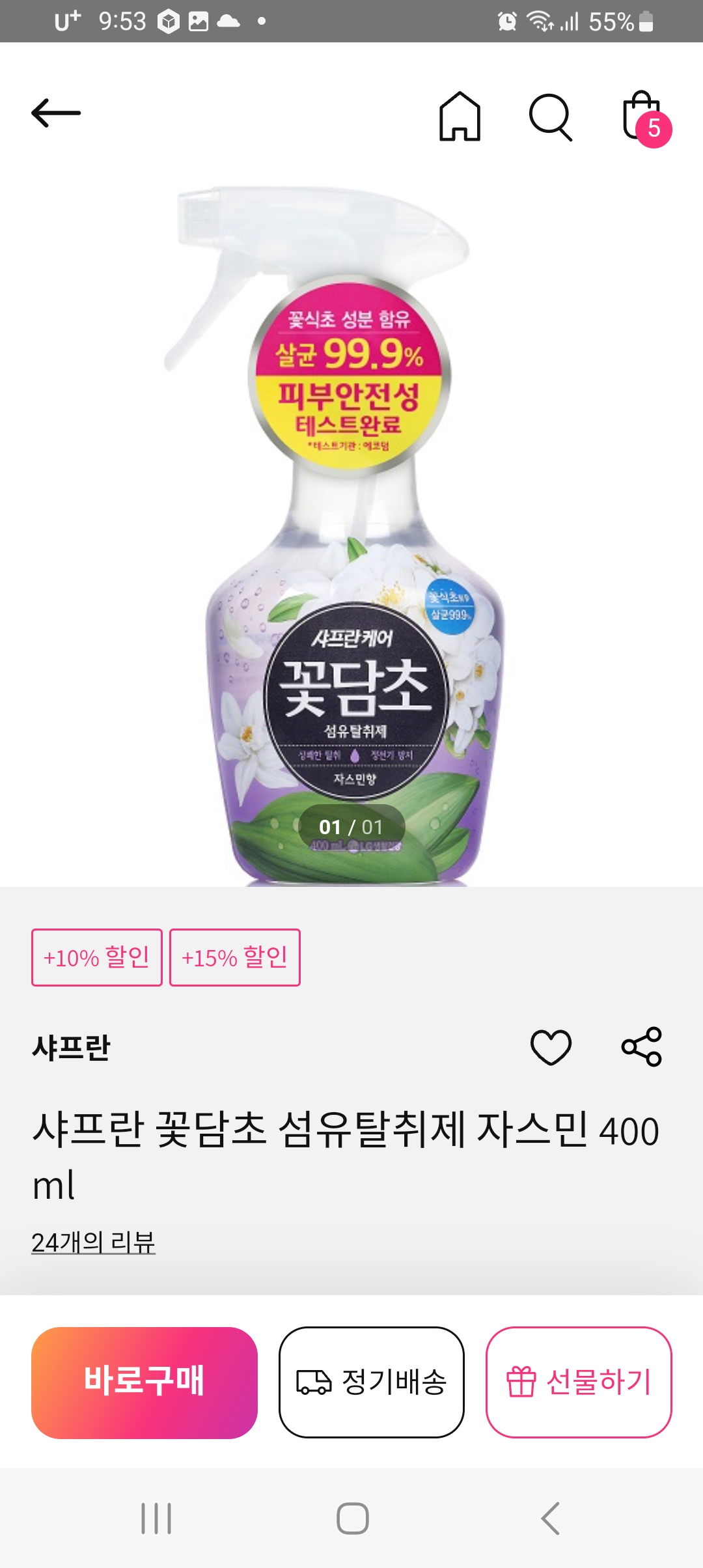This screenshot has height=1568, width=703.
Task: Open the 24개의 리뷰 link
Action: 93,1242
